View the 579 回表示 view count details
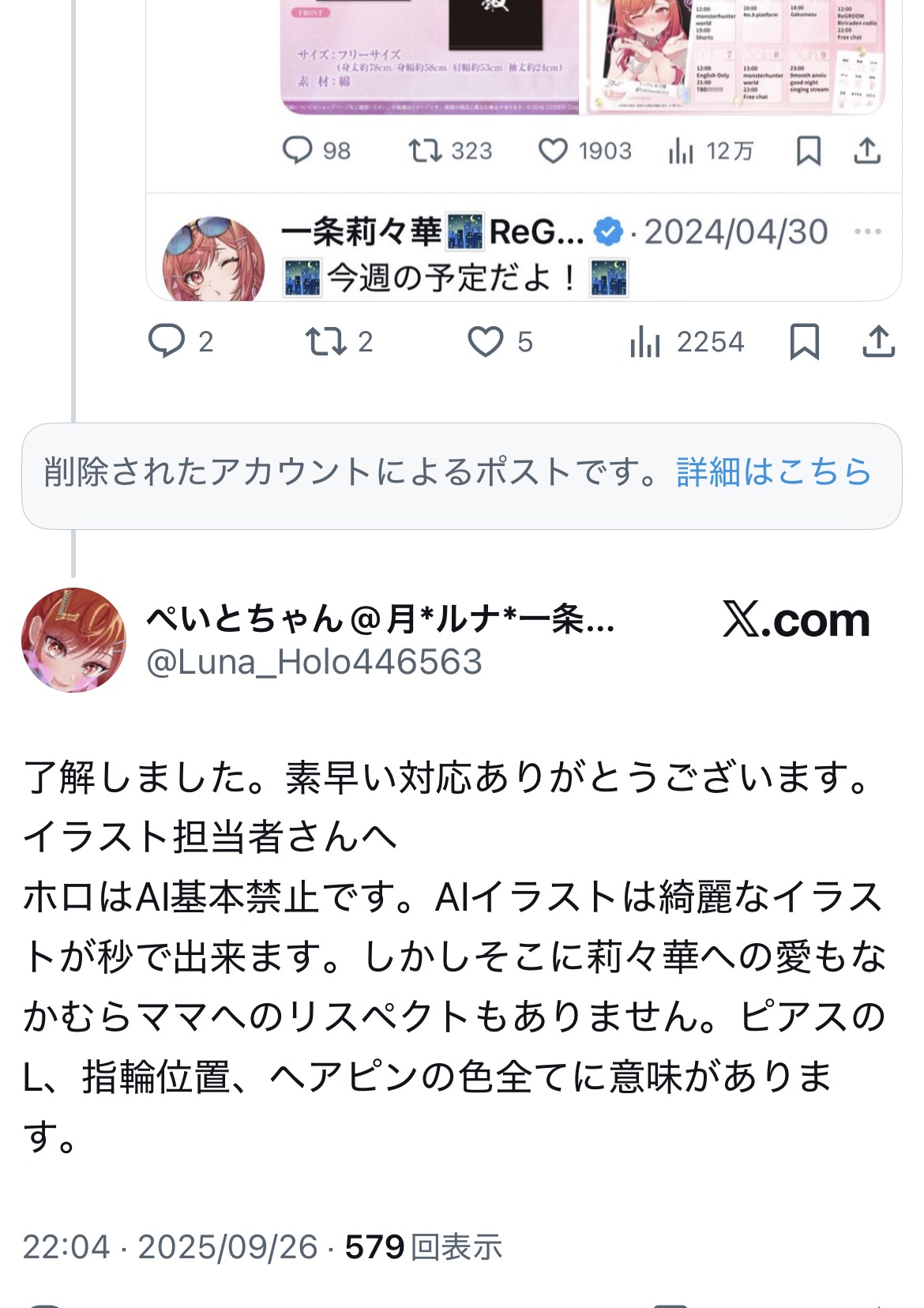The image size is (924, 1308). (423, 1247)
